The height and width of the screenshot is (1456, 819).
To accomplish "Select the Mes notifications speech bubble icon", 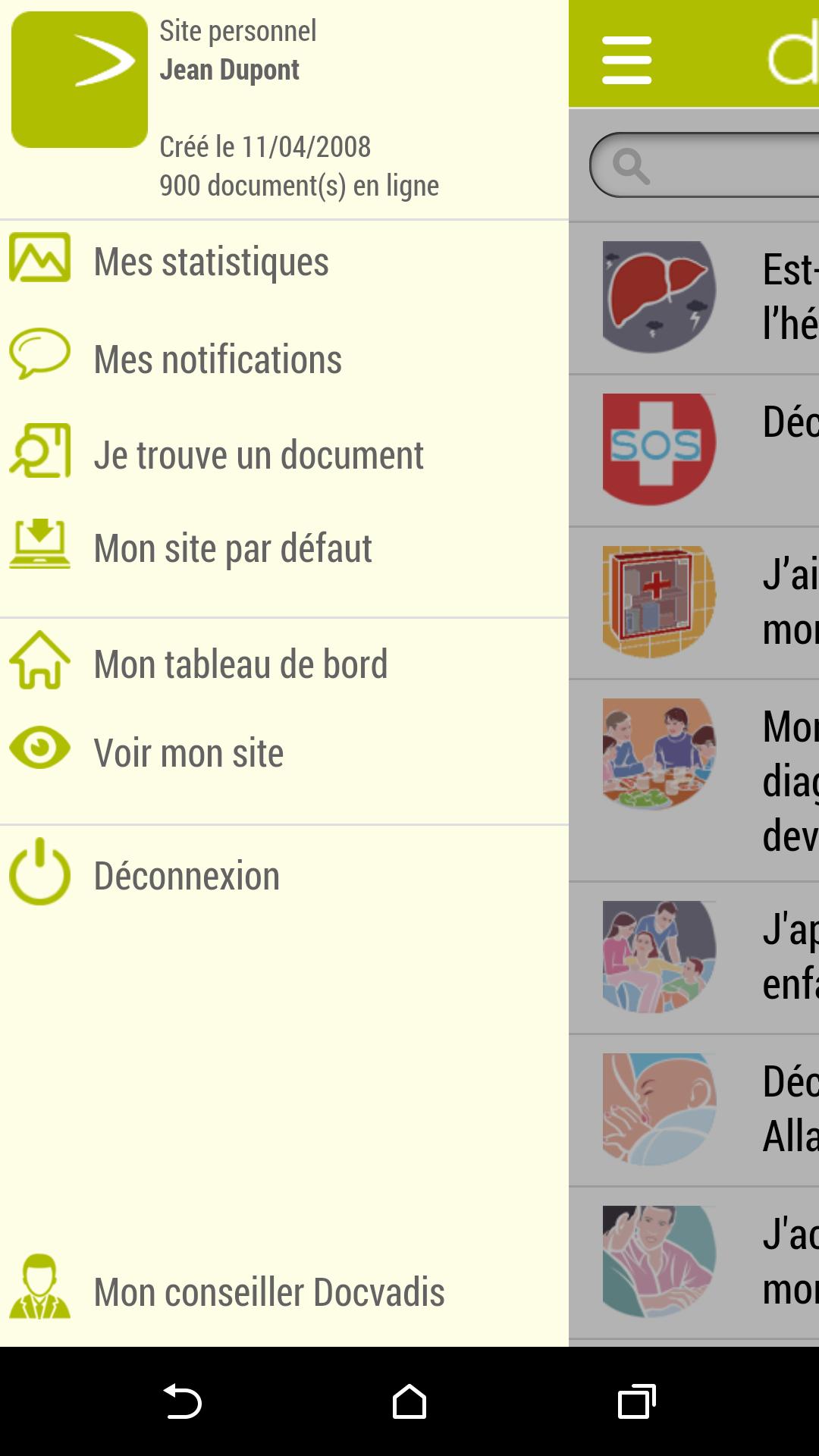I will (39, 353).
